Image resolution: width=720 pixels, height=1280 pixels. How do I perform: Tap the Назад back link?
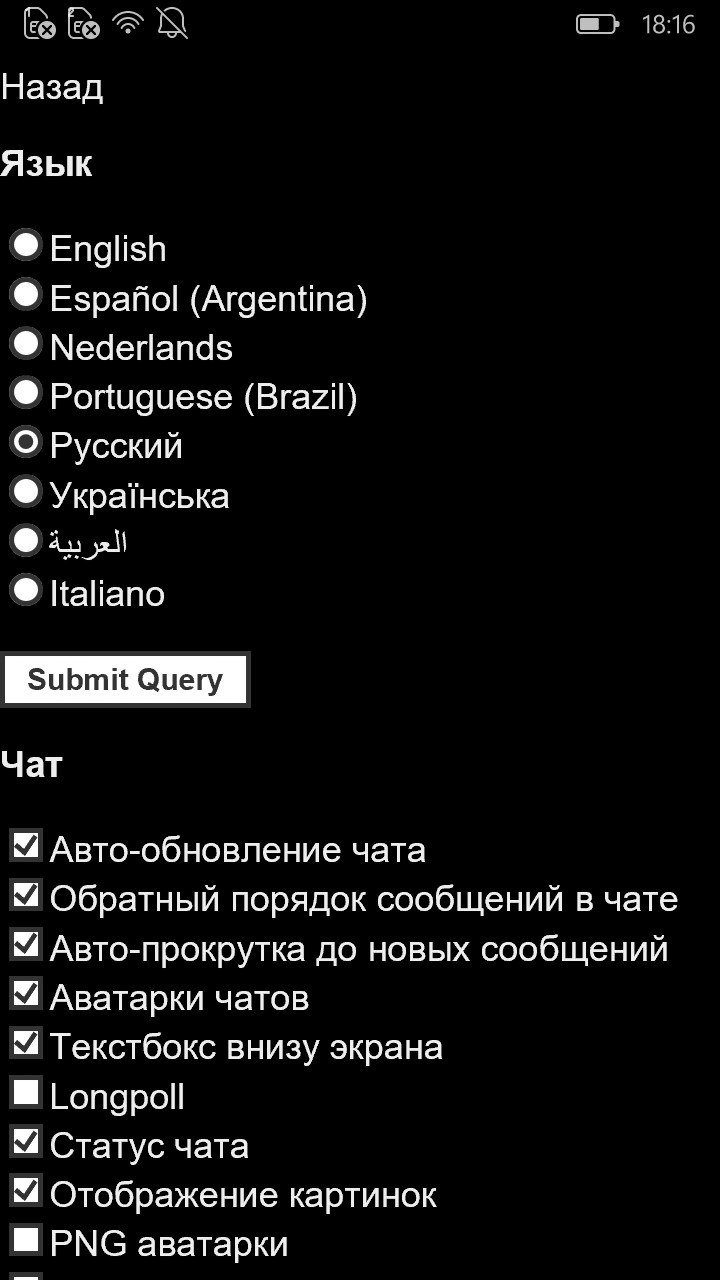coord(52,88)
